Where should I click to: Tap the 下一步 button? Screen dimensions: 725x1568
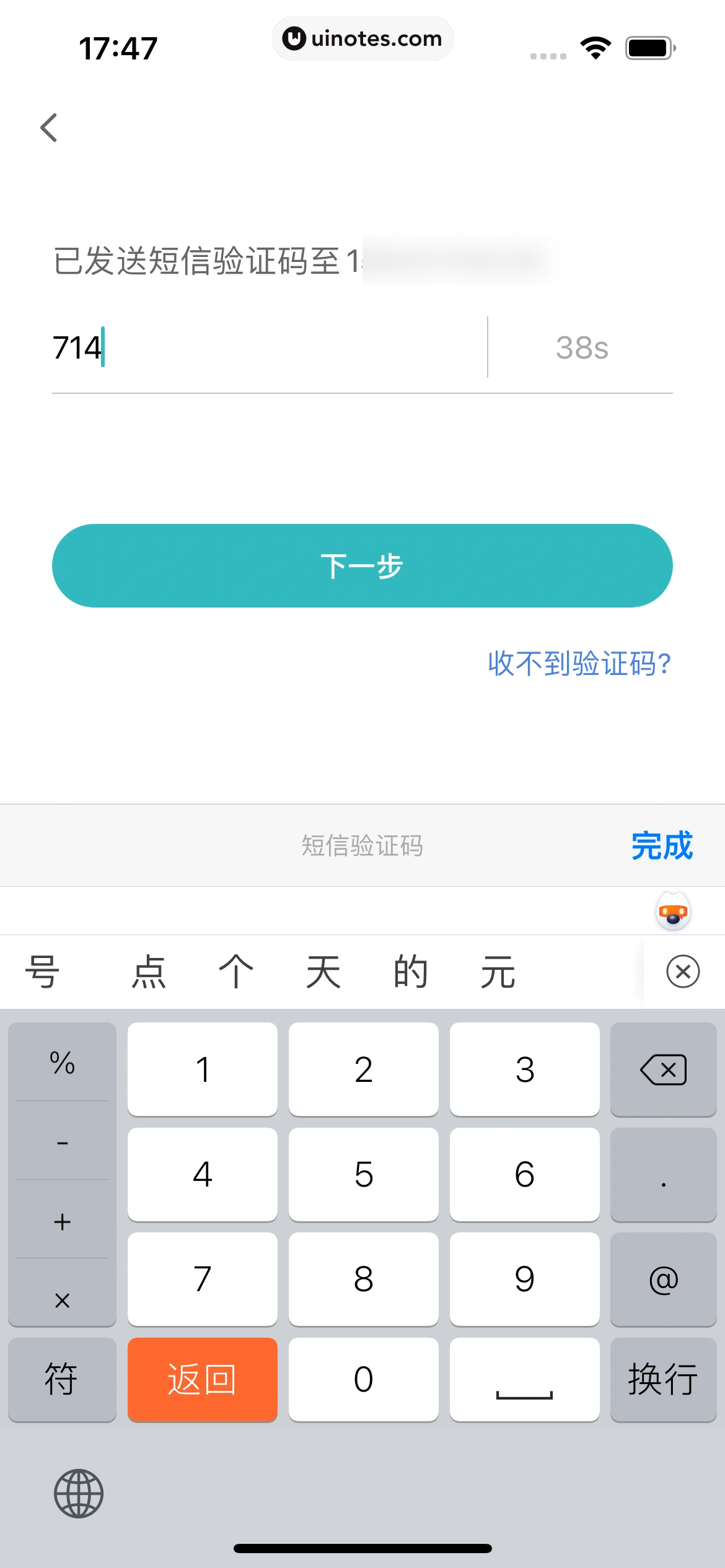point(362,566)
